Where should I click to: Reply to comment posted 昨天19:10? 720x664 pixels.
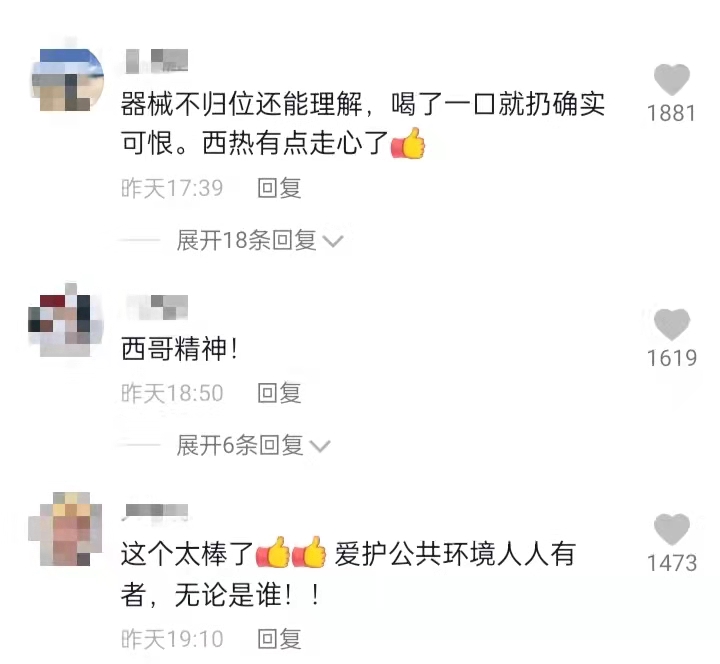[x=279, y=638]
